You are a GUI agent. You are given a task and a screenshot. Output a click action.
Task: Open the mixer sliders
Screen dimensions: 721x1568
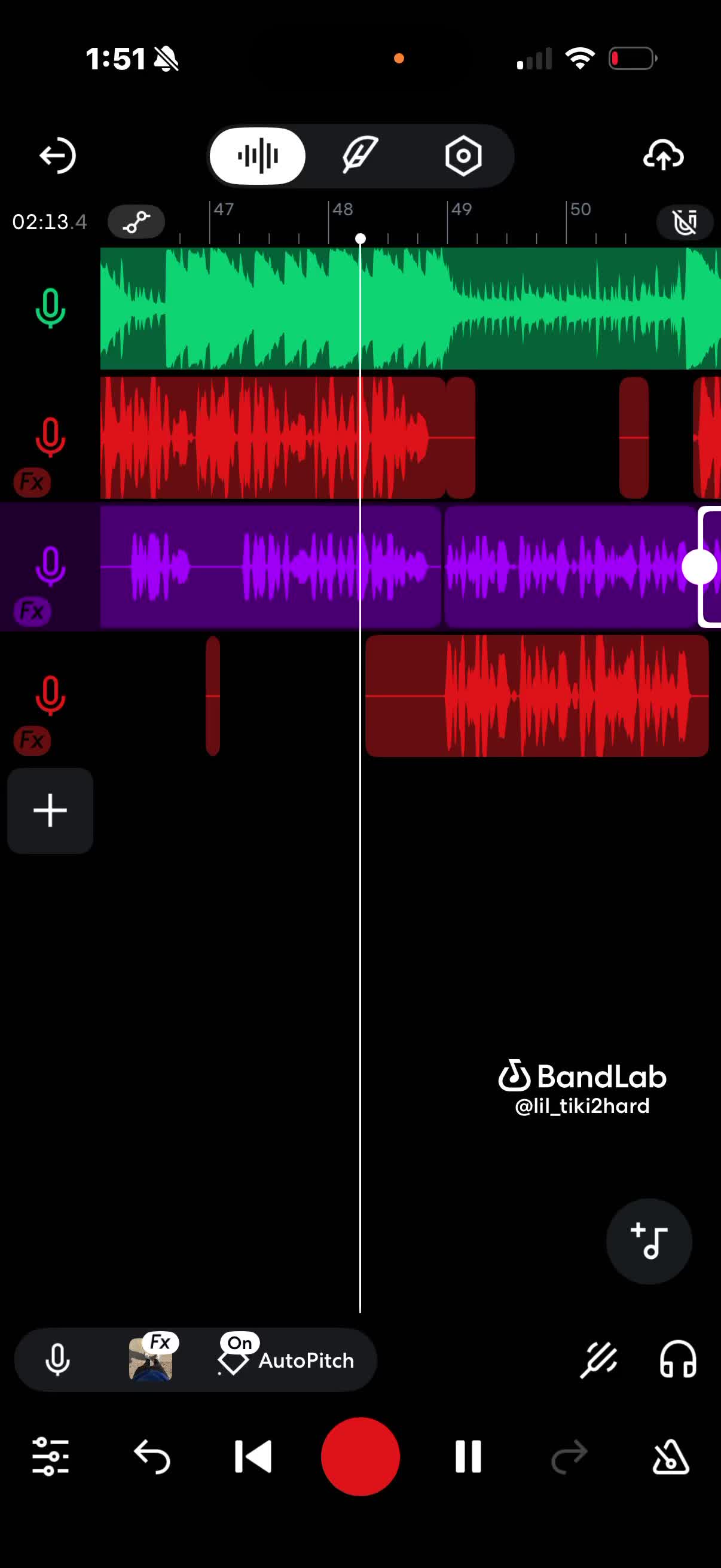point(50,1456)
